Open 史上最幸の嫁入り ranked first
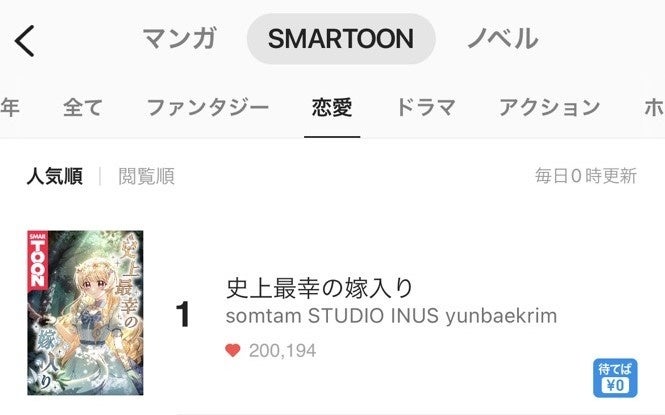 pyautogui.click(x=320, y=288)
